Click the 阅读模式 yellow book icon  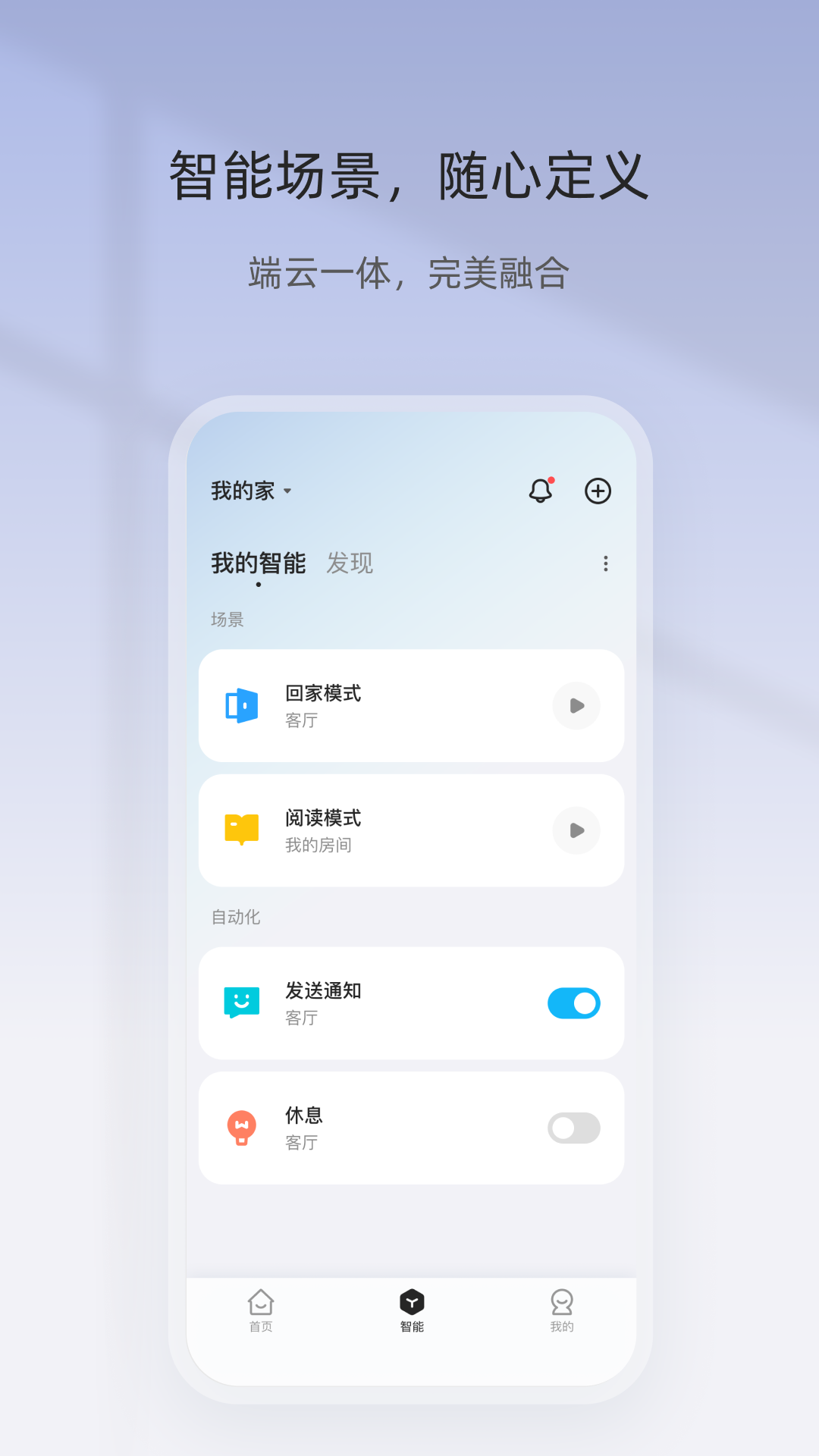240,830
